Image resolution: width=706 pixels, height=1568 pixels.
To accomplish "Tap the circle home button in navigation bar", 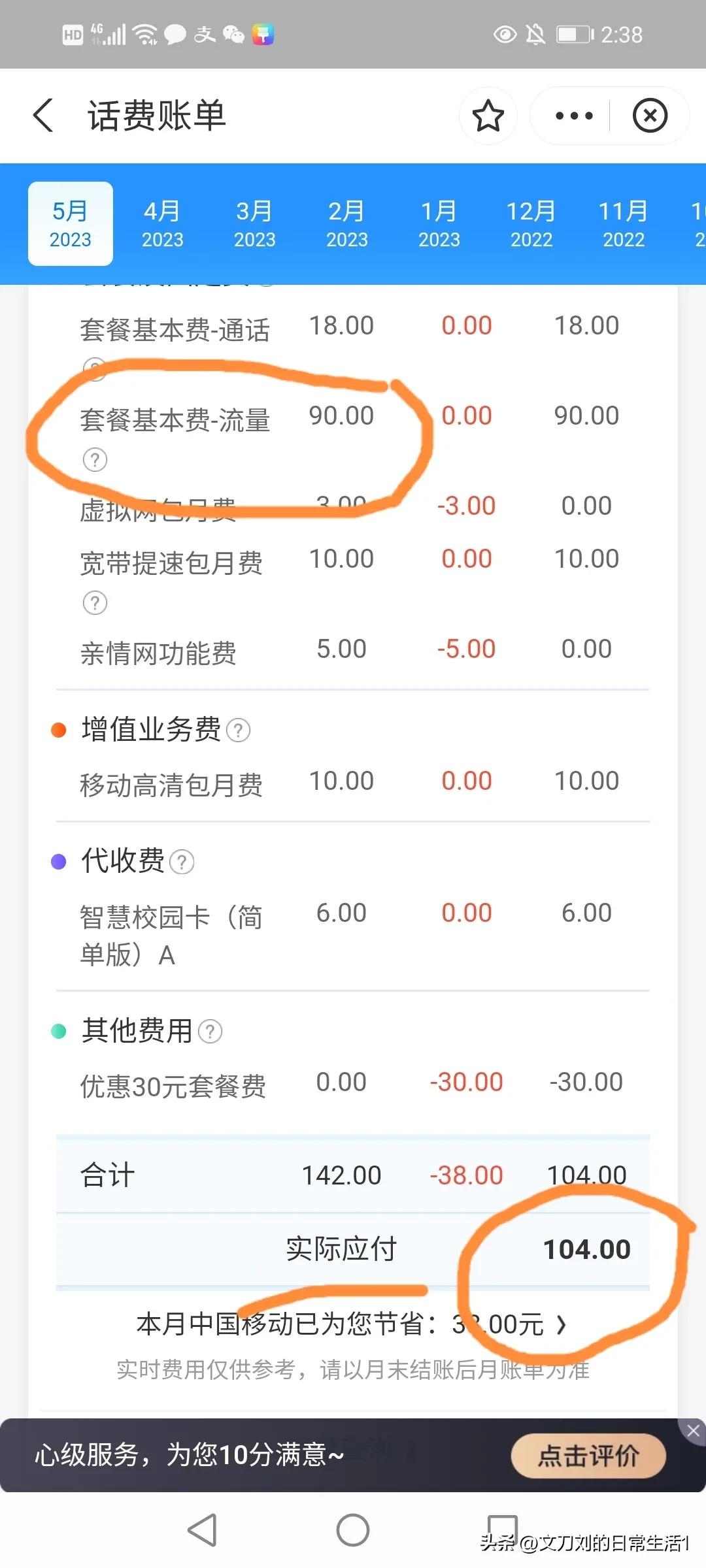I will 353,1529.
